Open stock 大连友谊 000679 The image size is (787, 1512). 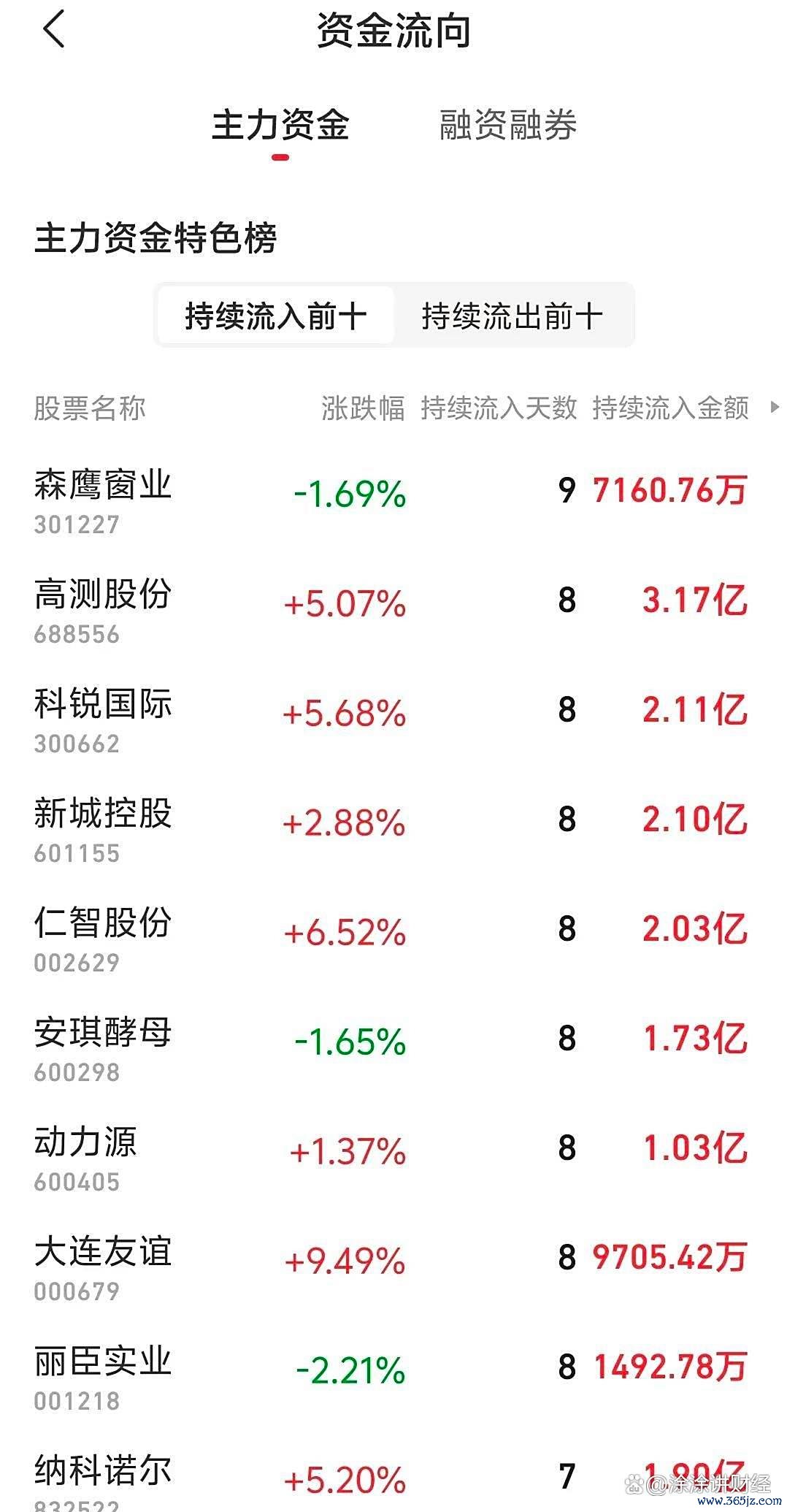point(393,1268)
